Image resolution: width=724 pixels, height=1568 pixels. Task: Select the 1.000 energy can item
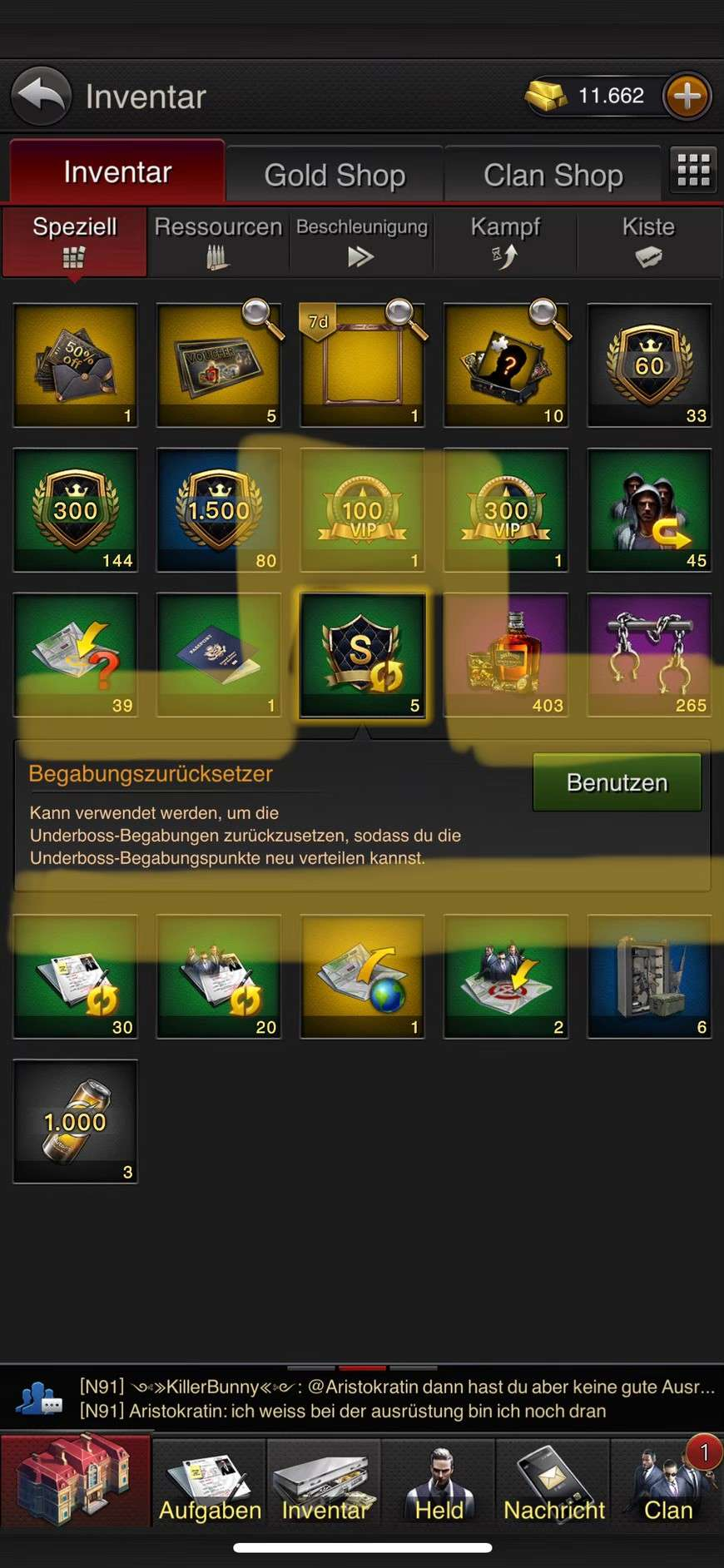point(76,1120)
